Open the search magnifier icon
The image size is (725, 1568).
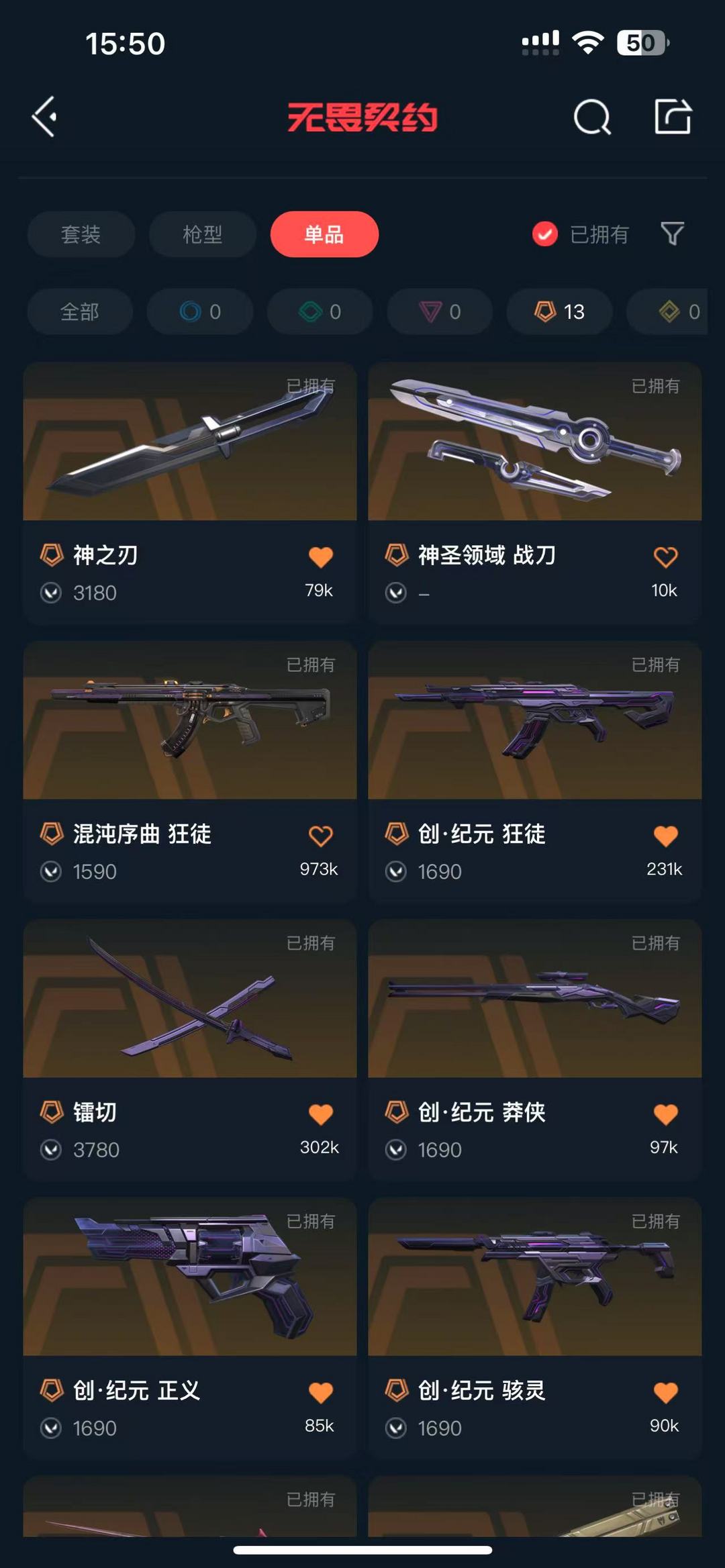[592, 117]
